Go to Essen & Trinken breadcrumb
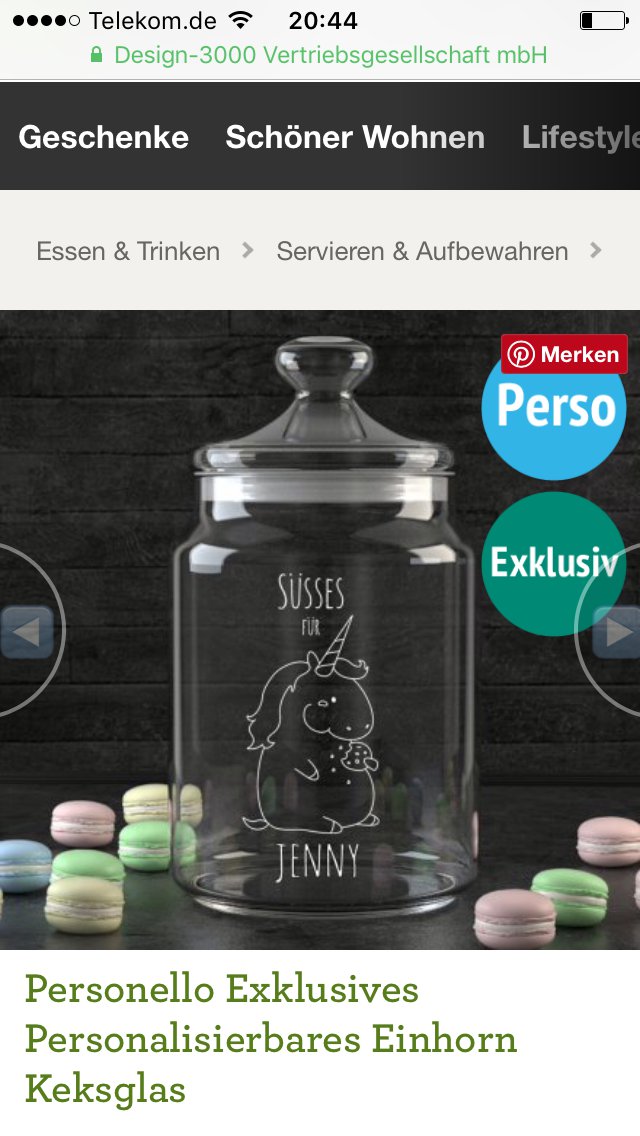 [x=128, y=251]
